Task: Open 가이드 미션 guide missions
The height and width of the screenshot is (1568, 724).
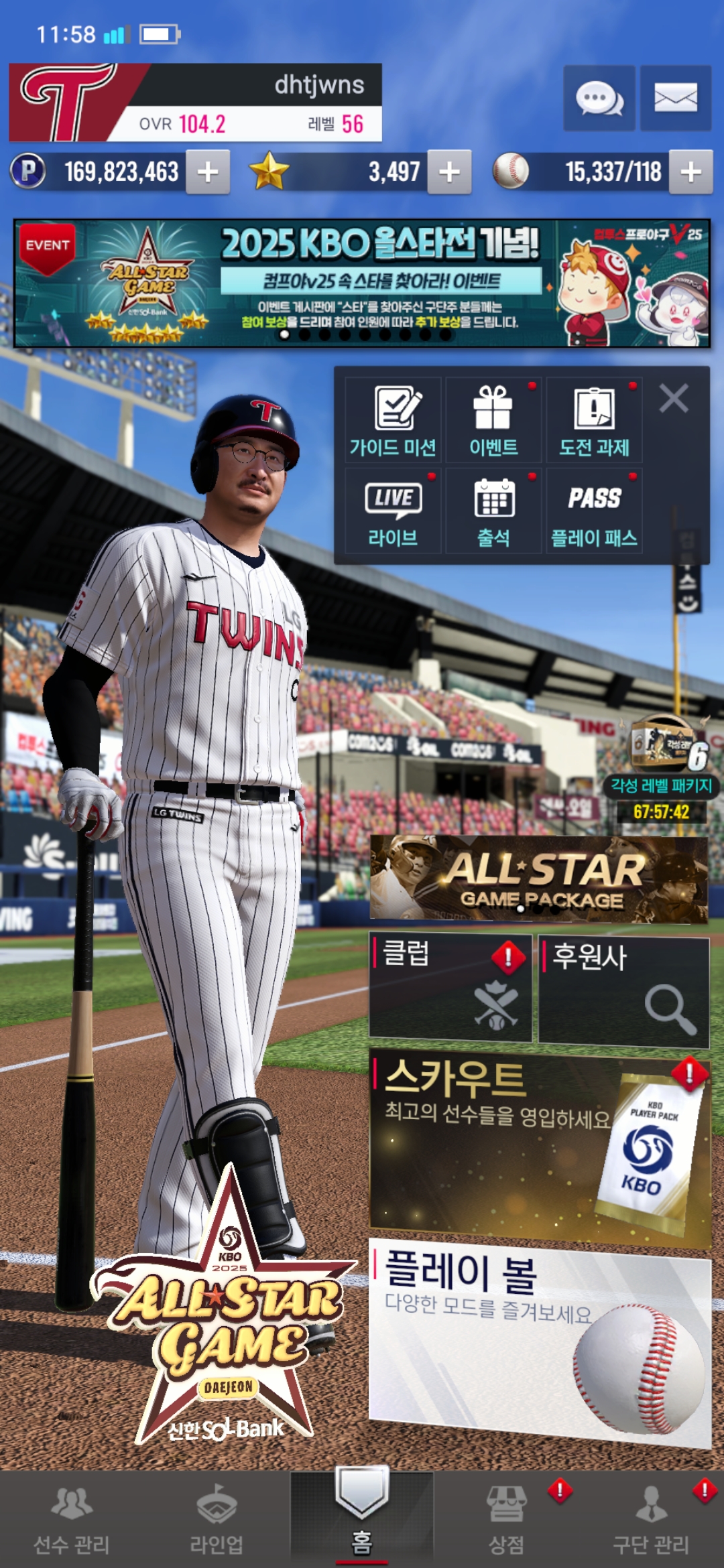Action: point(393,420)
